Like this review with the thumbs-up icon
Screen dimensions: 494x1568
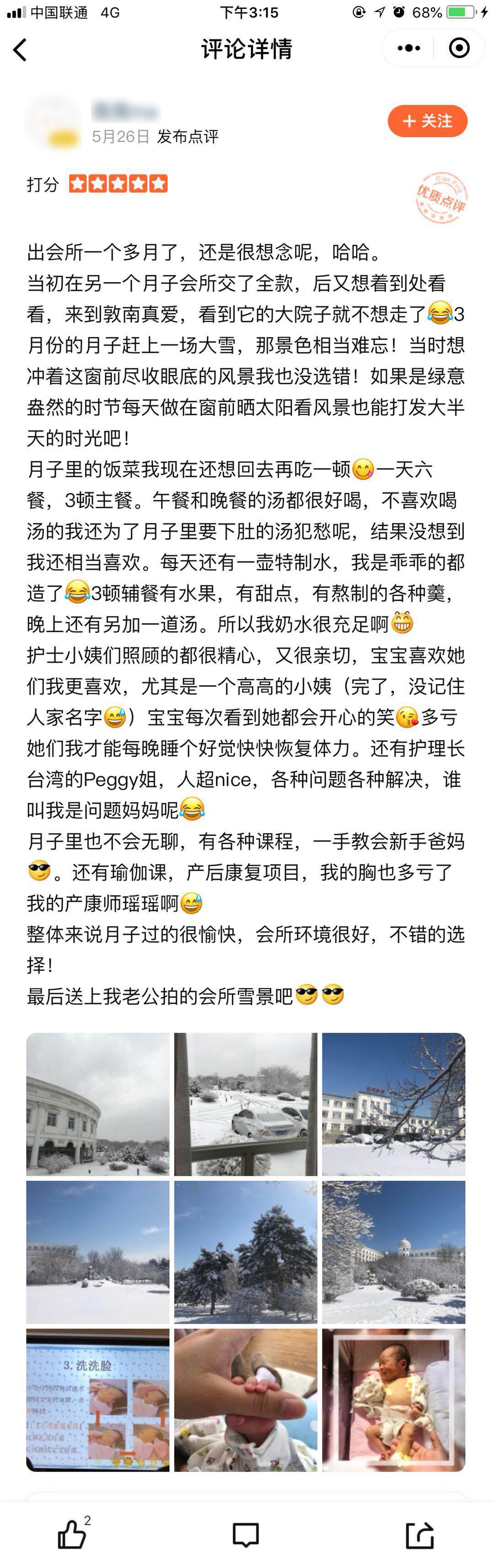pos(72,1534)
